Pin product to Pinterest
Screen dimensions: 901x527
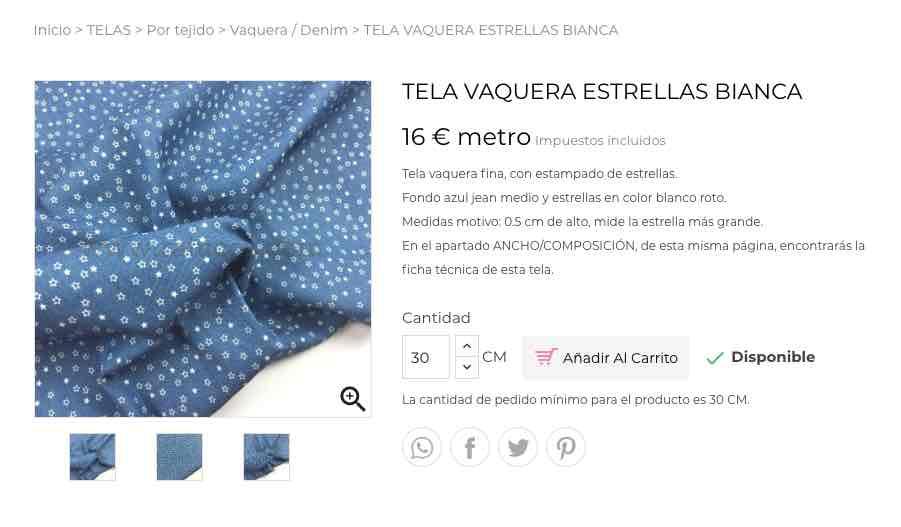coord(566,447)
